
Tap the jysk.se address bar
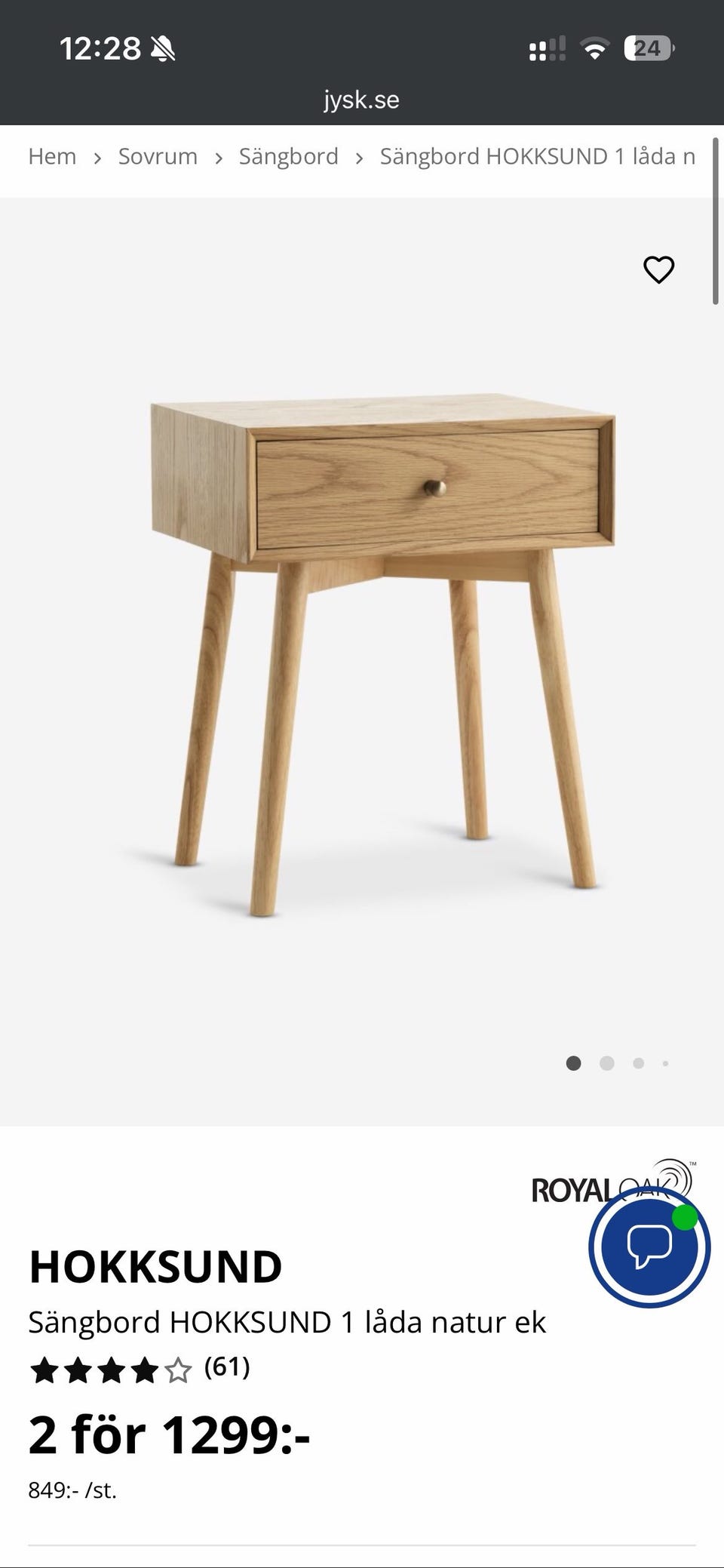click(x=362, y=100)
